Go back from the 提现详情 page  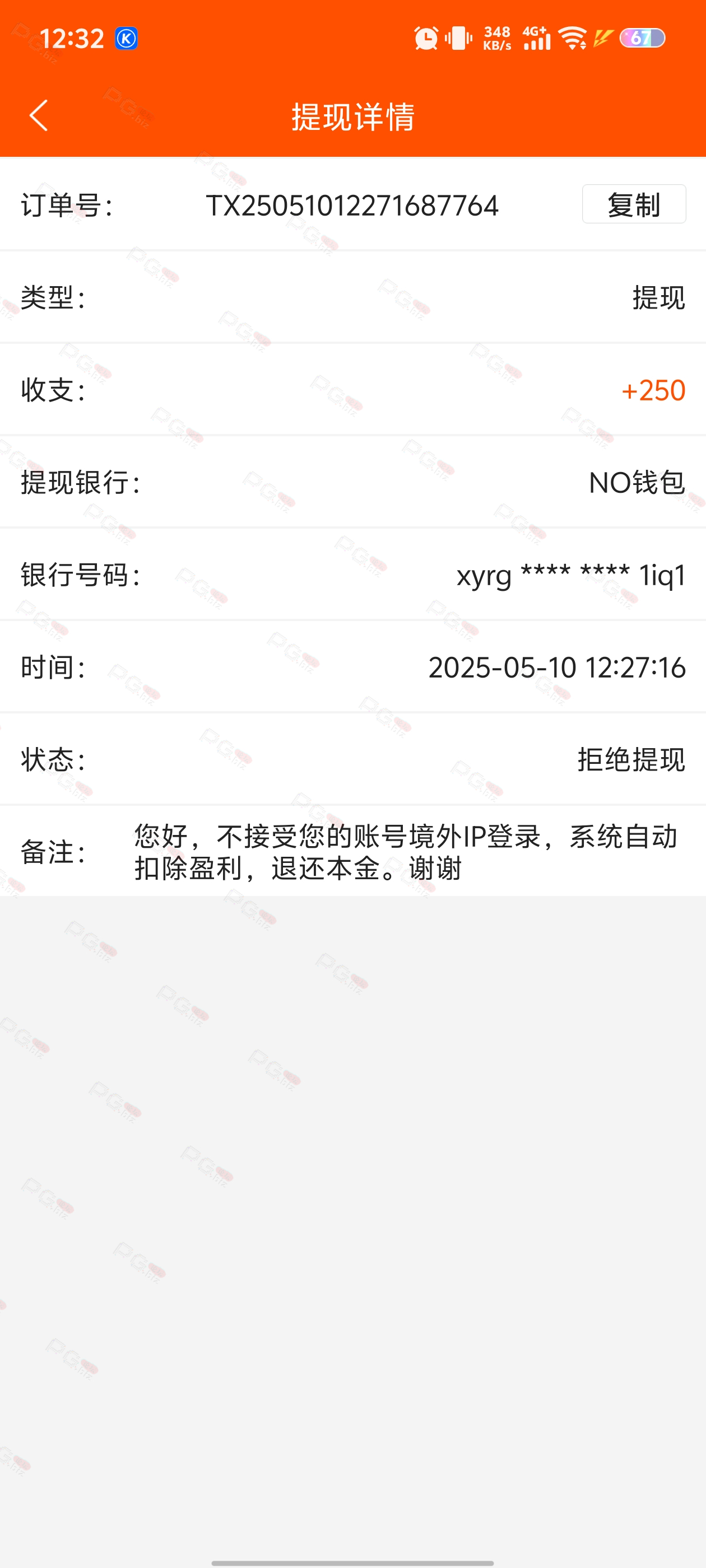(x=38, y=116)
